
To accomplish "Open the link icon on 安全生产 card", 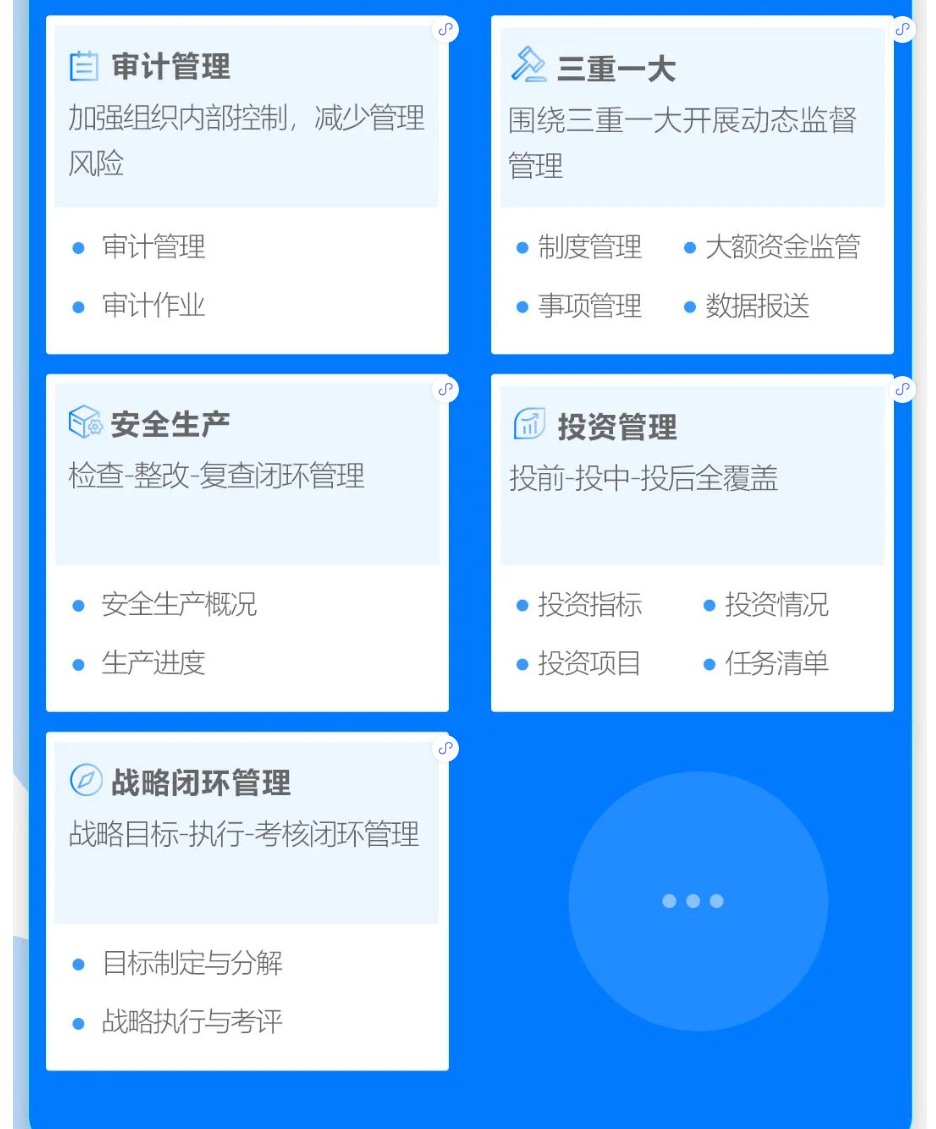I will (x=446, y=389).
